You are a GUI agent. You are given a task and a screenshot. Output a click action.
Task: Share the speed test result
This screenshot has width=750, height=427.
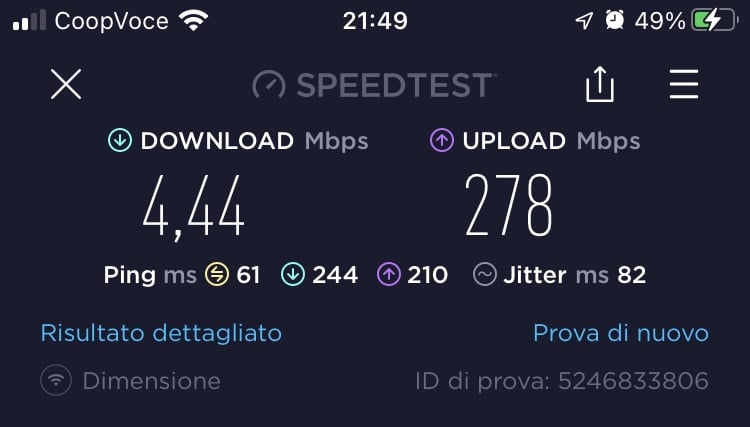[x=599, y=85]
